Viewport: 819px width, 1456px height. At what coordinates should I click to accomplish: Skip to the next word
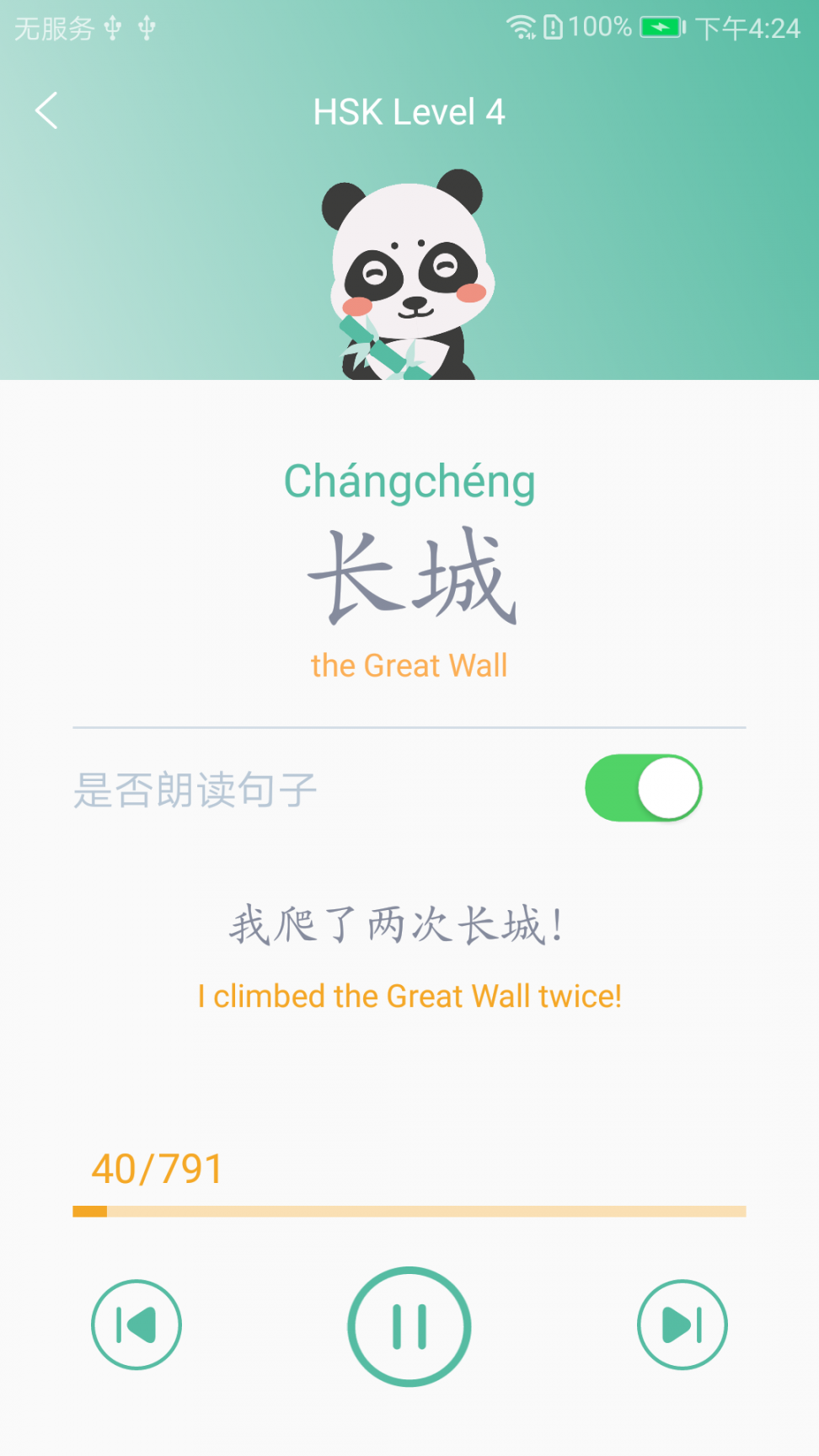click(x=682, y=1325)
